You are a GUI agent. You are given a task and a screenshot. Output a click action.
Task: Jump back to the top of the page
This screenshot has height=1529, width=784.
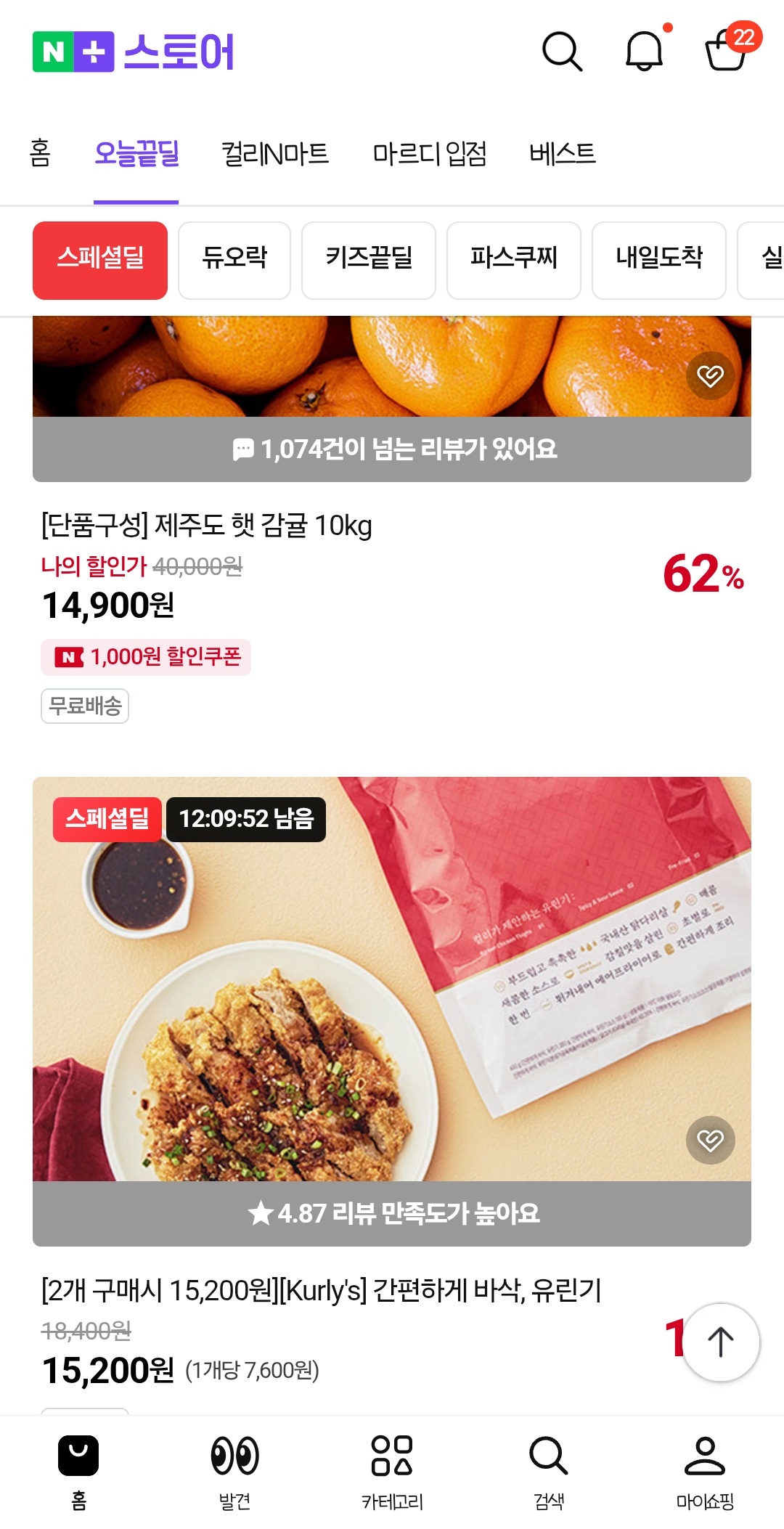tap(721, 1342)
